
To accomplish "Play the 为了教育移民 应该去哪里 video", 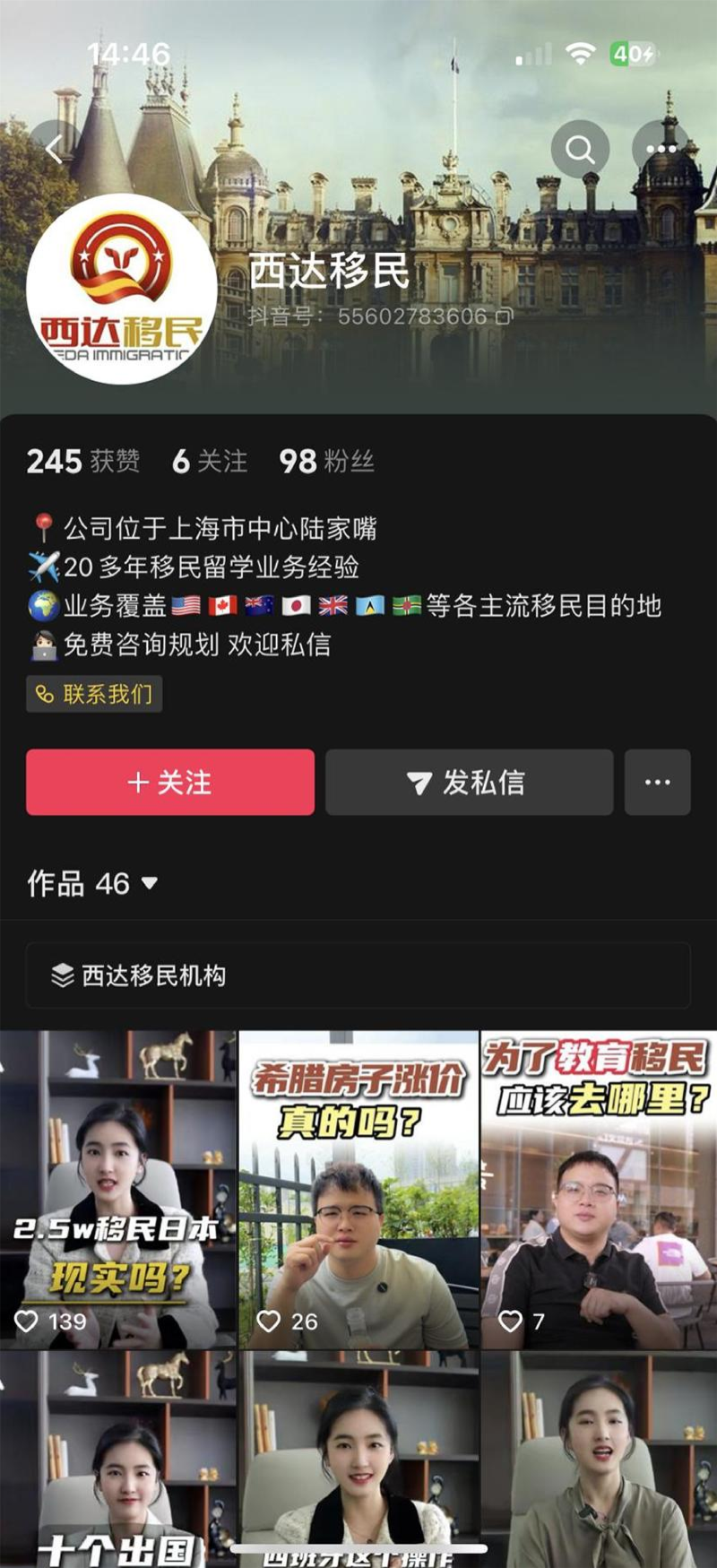I will click(599, 1189).
